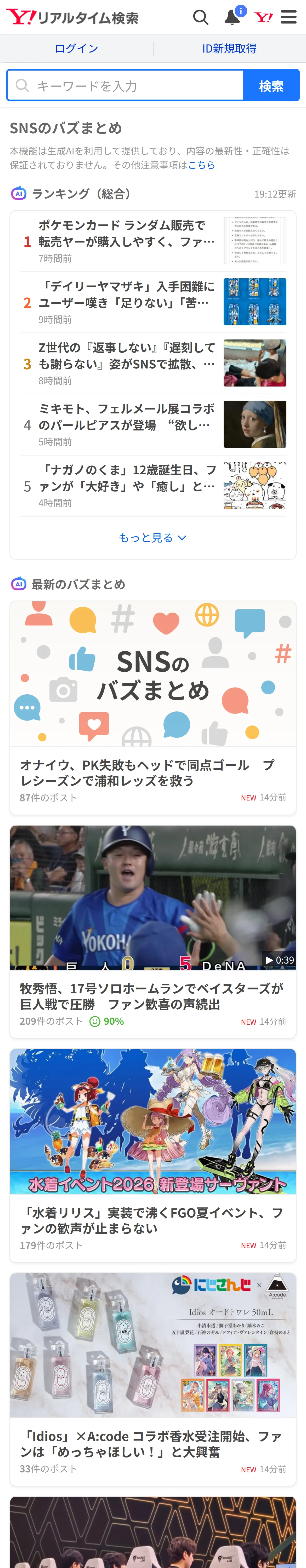The height and width of the screenshot is (1568, 306).
Task: Open the Idios×A:code コラボ香水 card
Action: click(x=153, y=1379)
